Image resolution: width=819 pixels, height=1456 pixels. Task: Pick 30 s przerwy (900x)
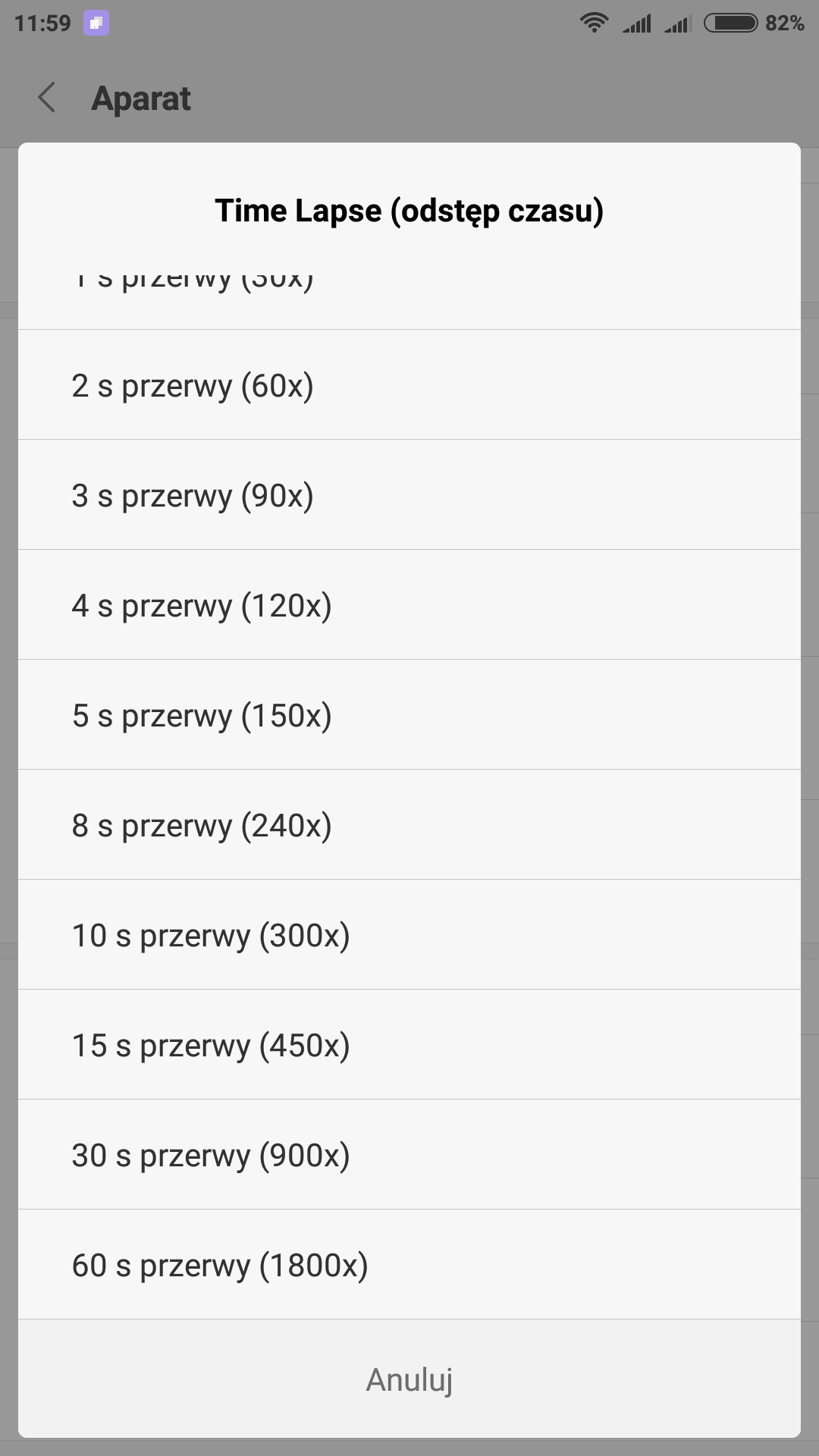pyautogui.click(x=409, y=1155)
